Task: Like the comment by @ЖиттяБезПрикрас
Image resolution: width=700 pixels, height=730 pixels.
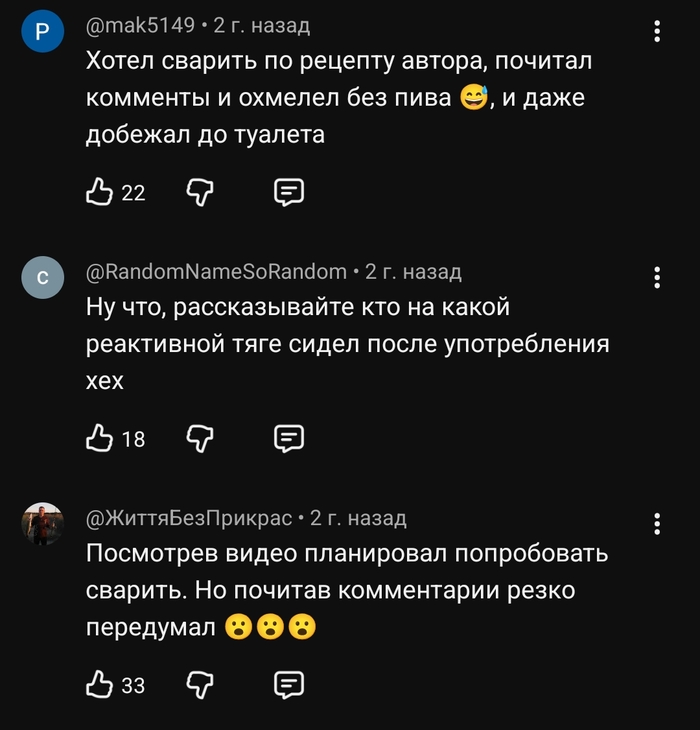Action: 99,684
